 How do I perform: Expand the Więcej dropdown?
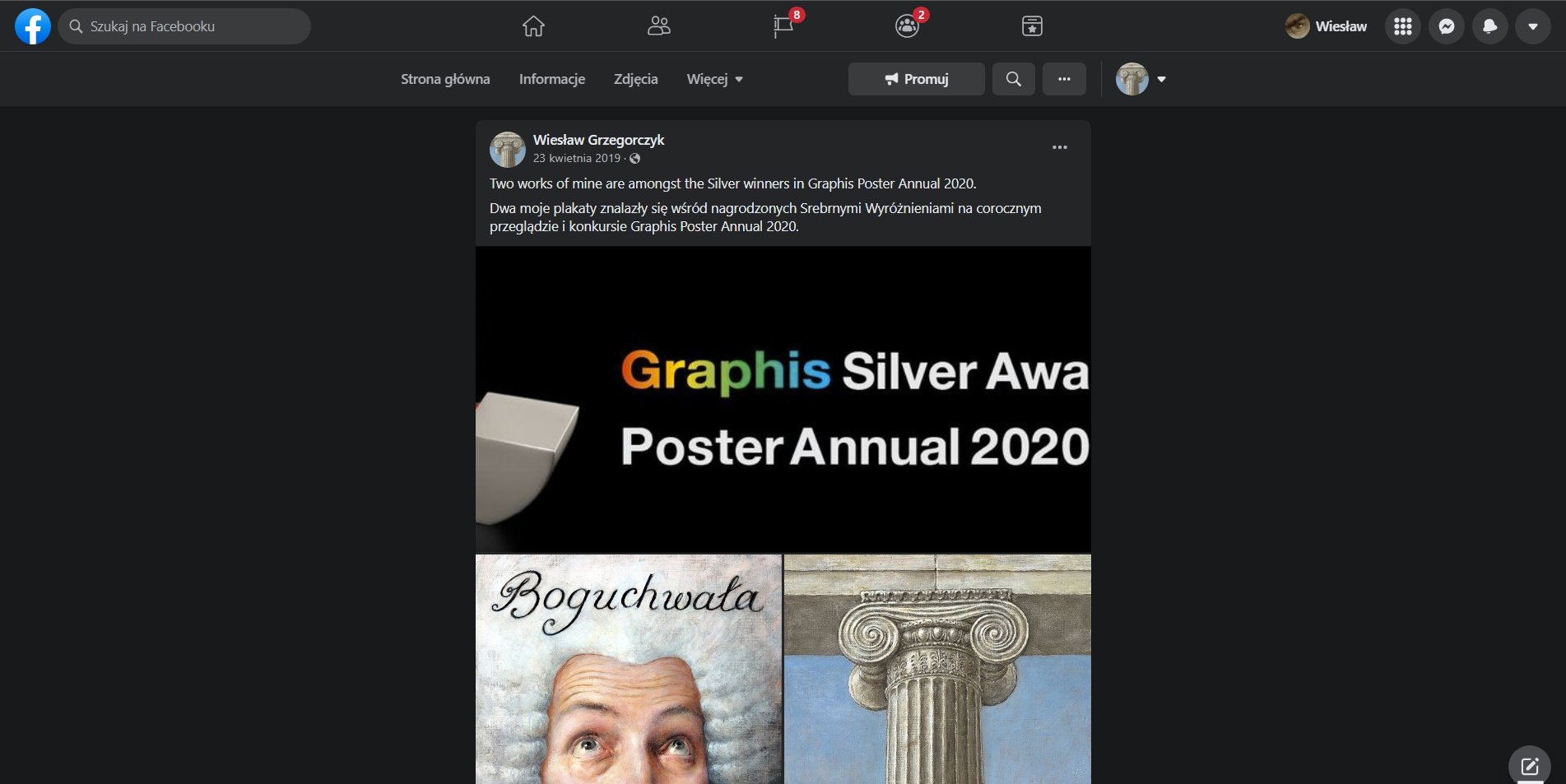point(714,79)
